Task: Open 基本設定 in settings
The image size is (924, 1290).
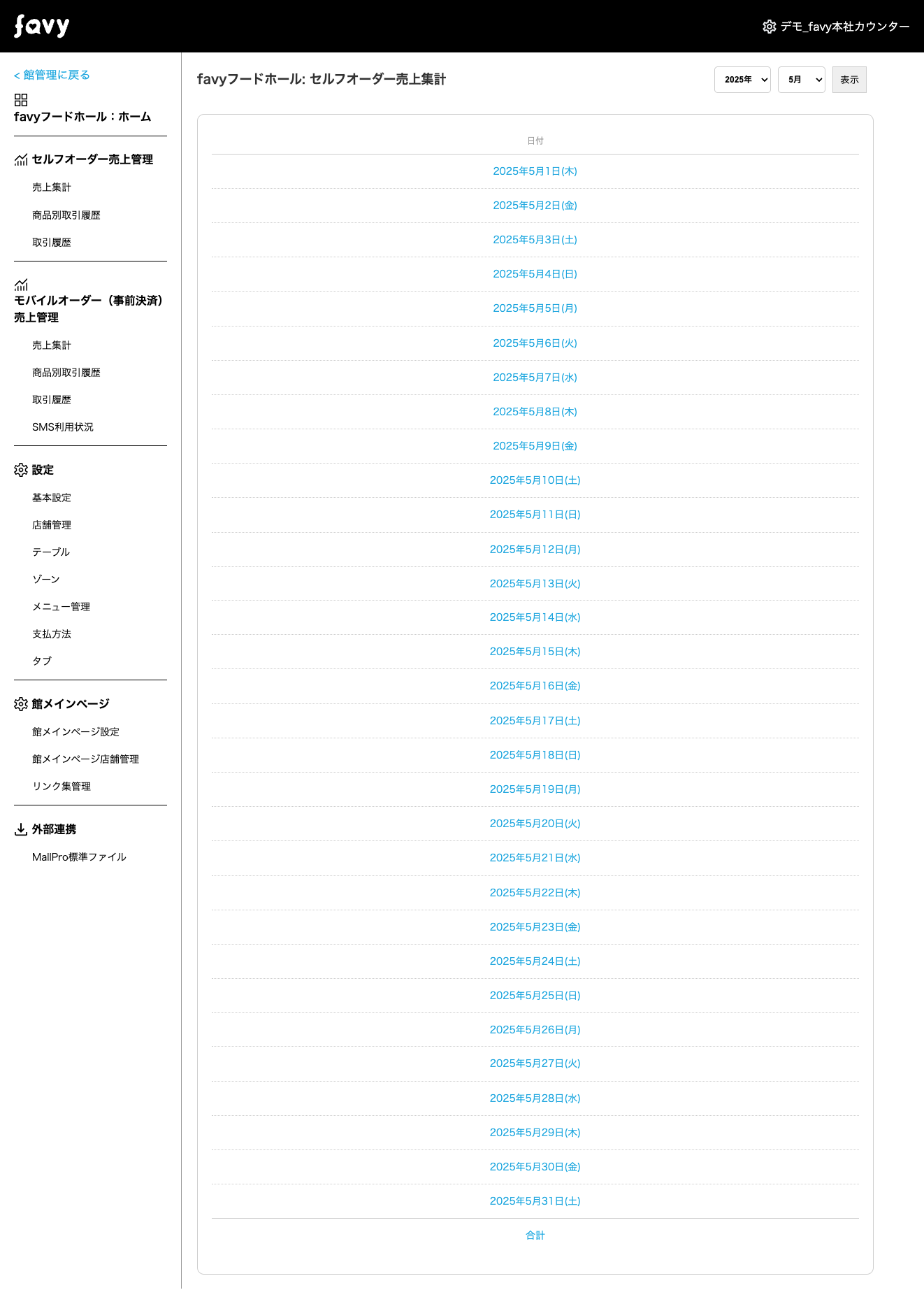Action: (52, 498)
